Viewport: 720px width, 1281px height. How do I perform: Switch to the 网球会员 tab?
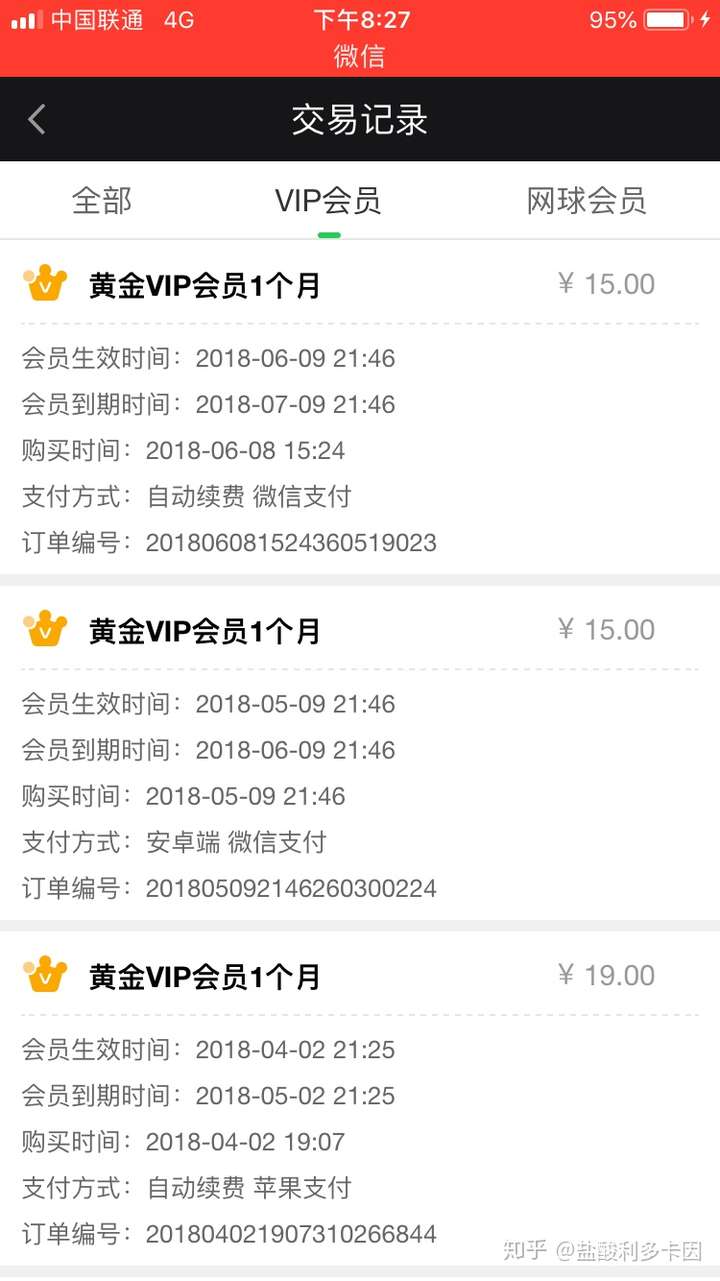click(x=586, y=200)
